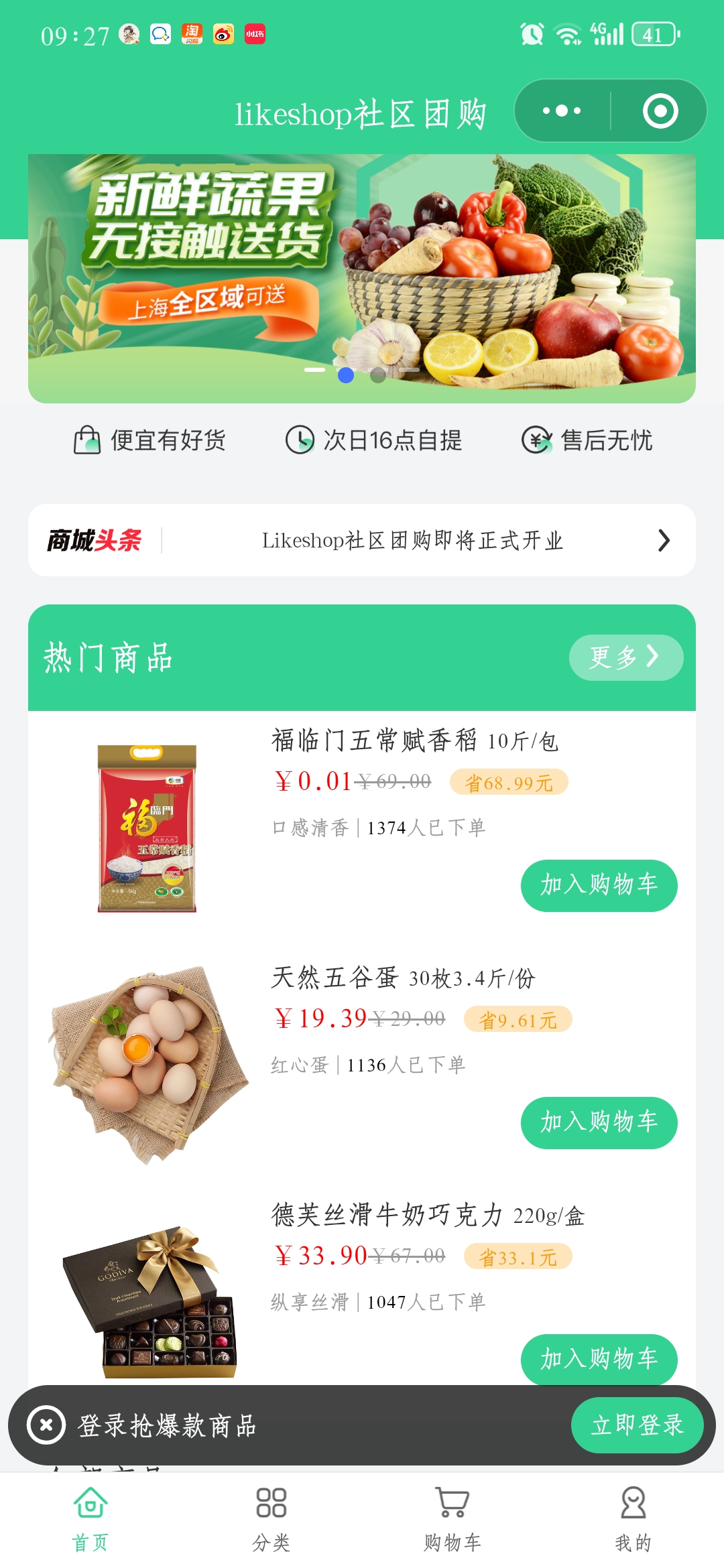Open the mini program more-options menu
The width and height of the screenshot is (724, 1568).
coord(562,111)
